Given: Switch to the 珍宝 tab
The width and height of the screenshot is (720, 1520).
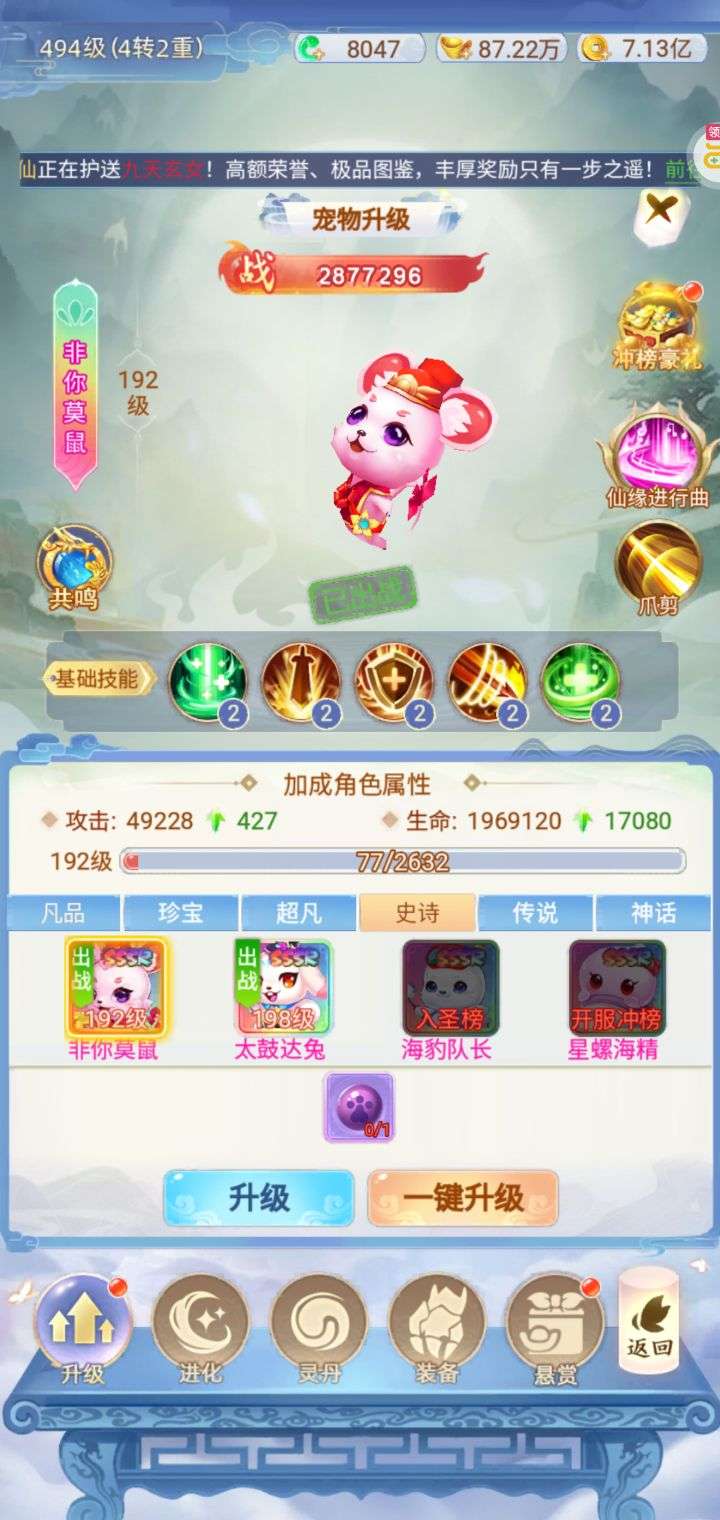Looking at the screenshot, I should pyautogui.click(x=181, y=913).
